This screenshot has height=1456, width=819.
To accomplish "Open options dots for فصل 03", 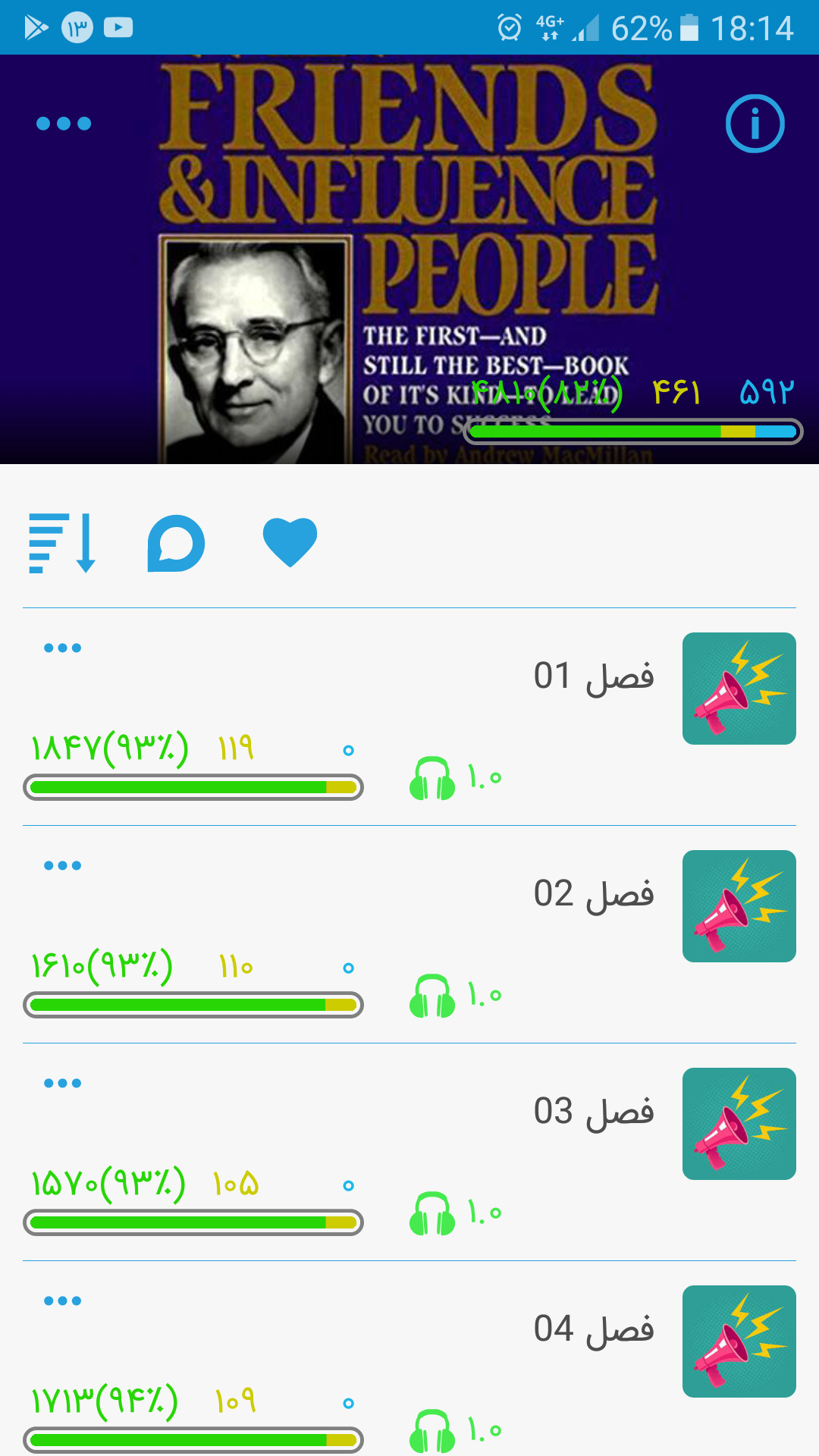I will 62,1083.
